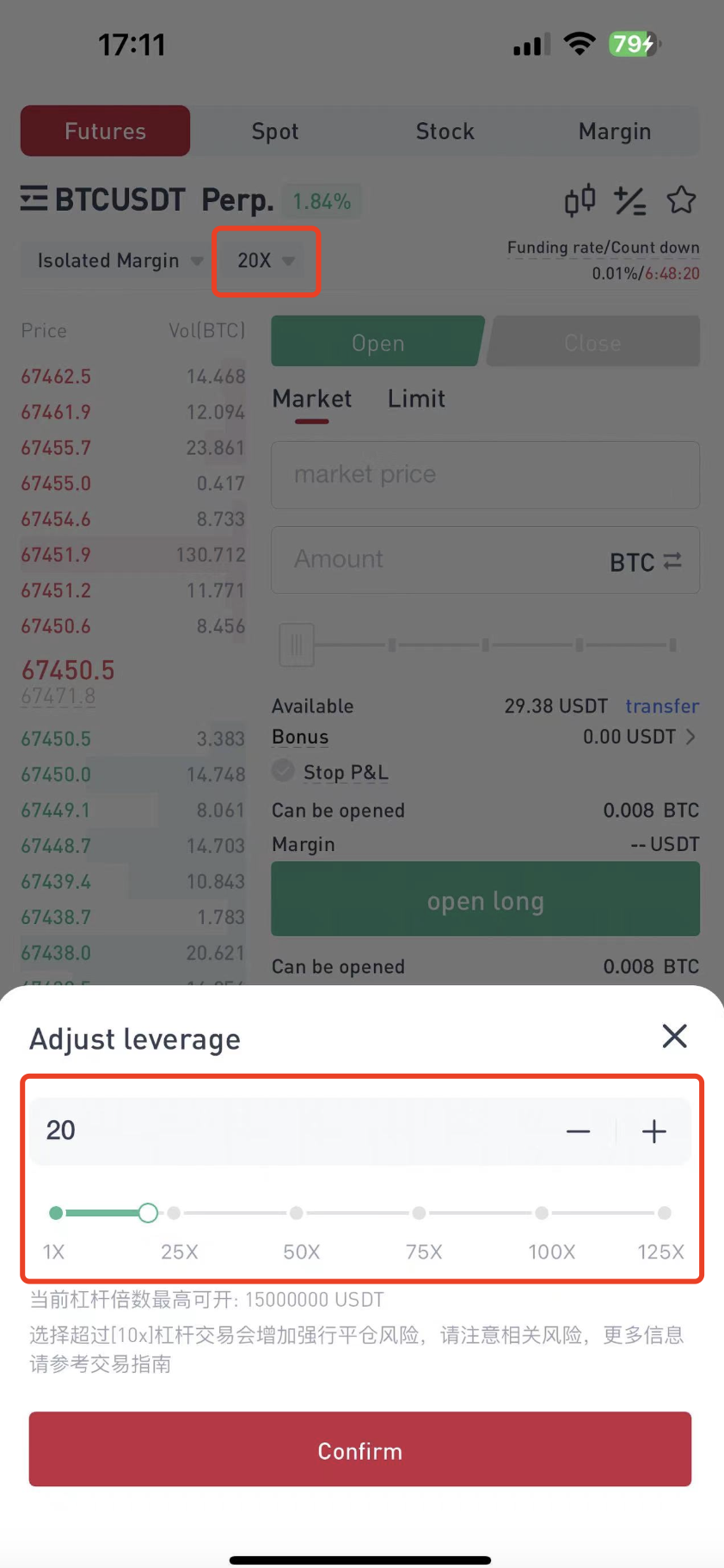Increase leverage with the plus button
The image size is (724, 1568).
click(x=654, y=1131)
